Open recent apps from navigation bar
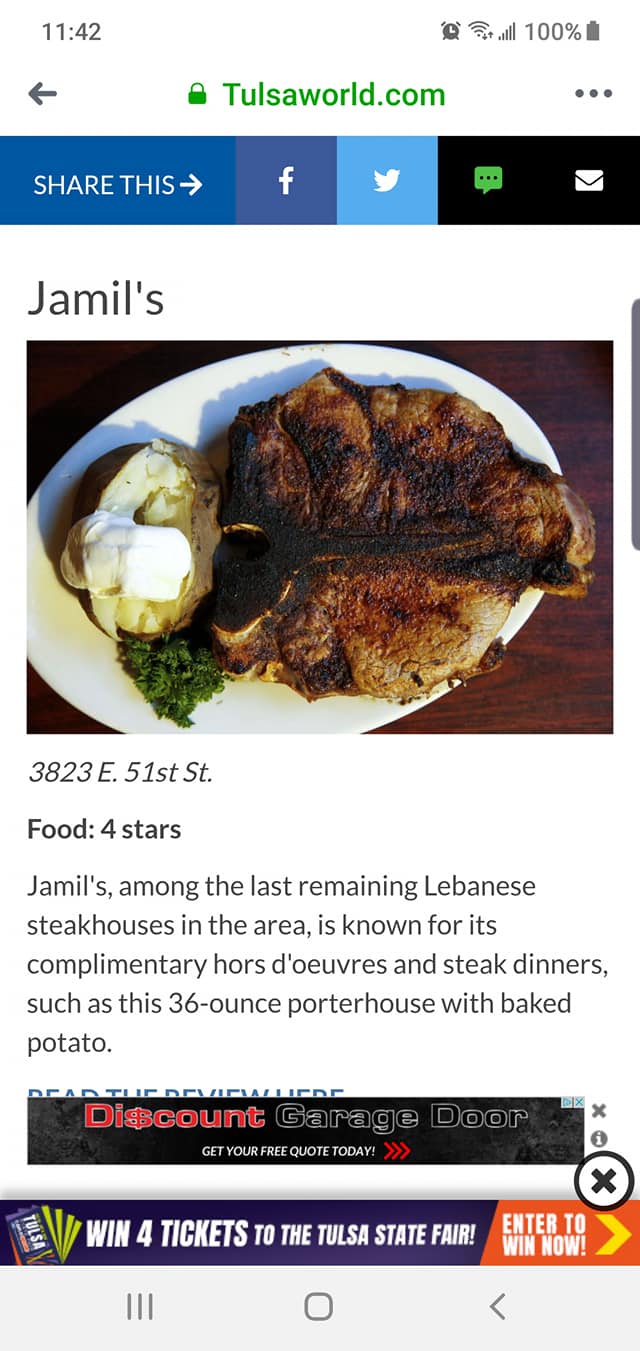The height and width of the screenshot is (1351, 640). tap(140, 1306)
